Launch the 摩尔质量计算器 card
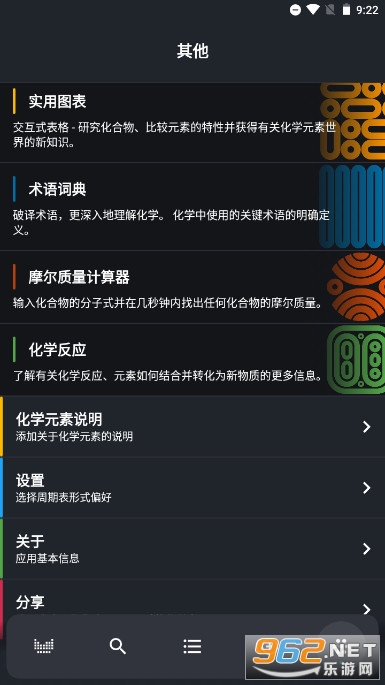The image size is (385, 685). tap(192, 287)
